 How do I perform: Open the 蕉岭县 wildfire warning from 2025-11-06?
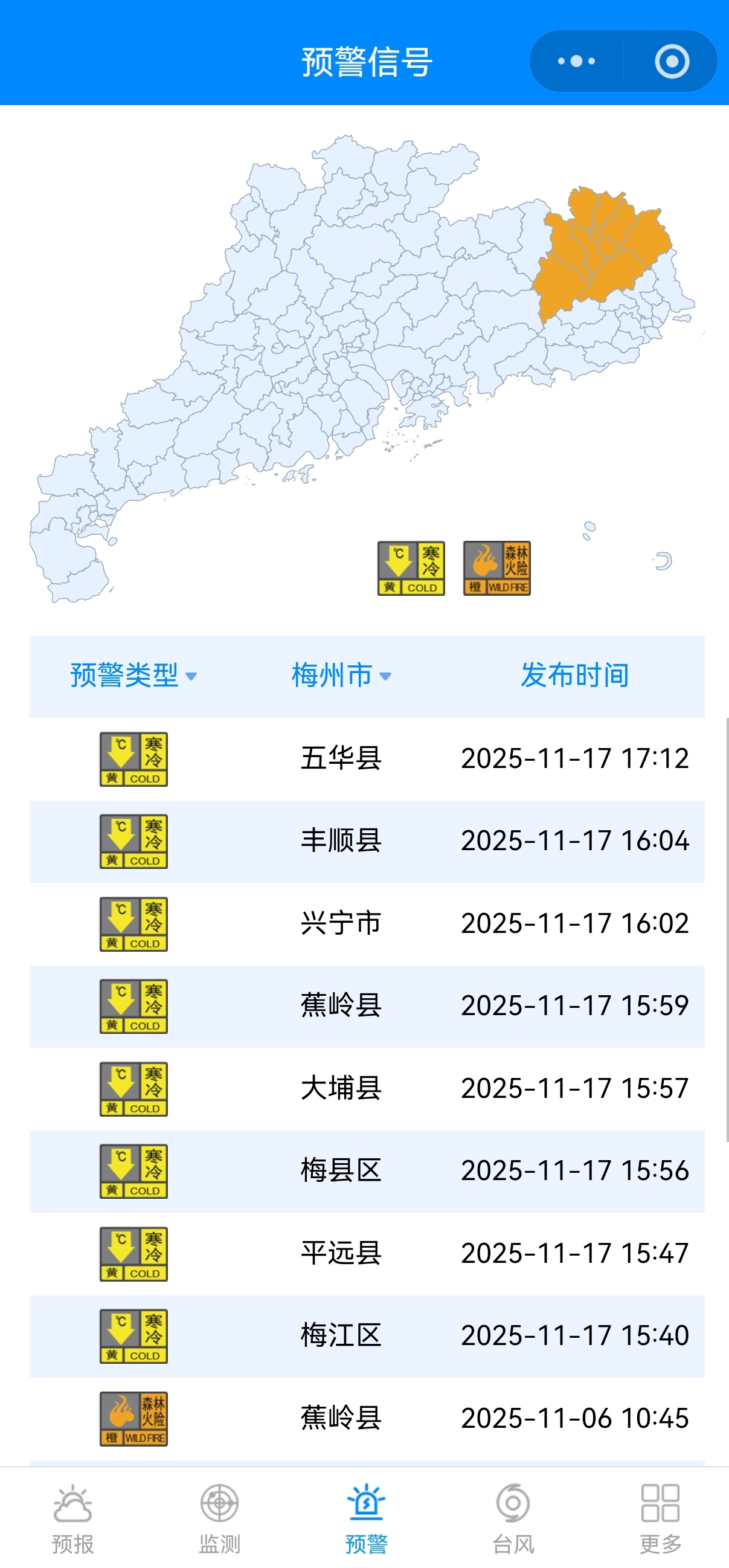367,1418
